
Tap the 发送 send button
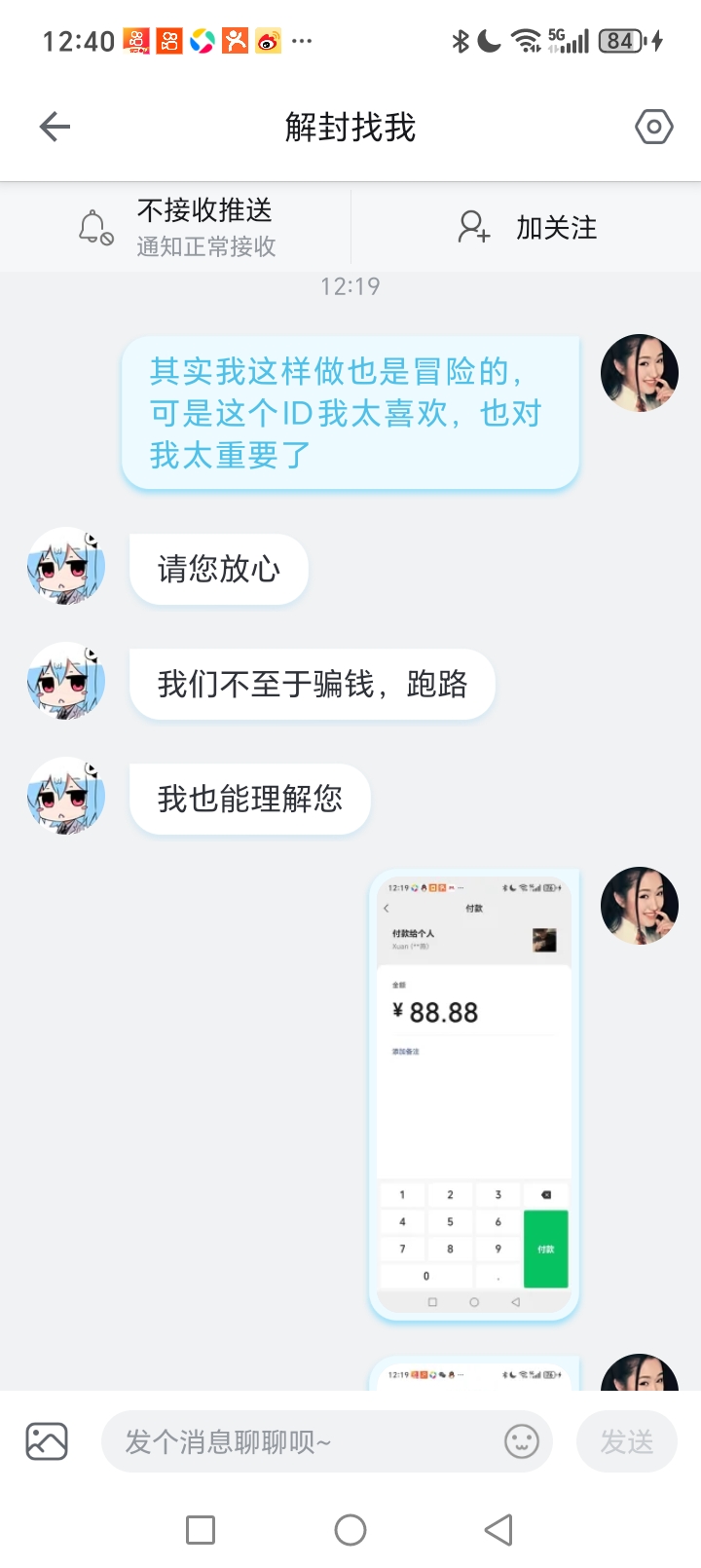pos(626,1441)
